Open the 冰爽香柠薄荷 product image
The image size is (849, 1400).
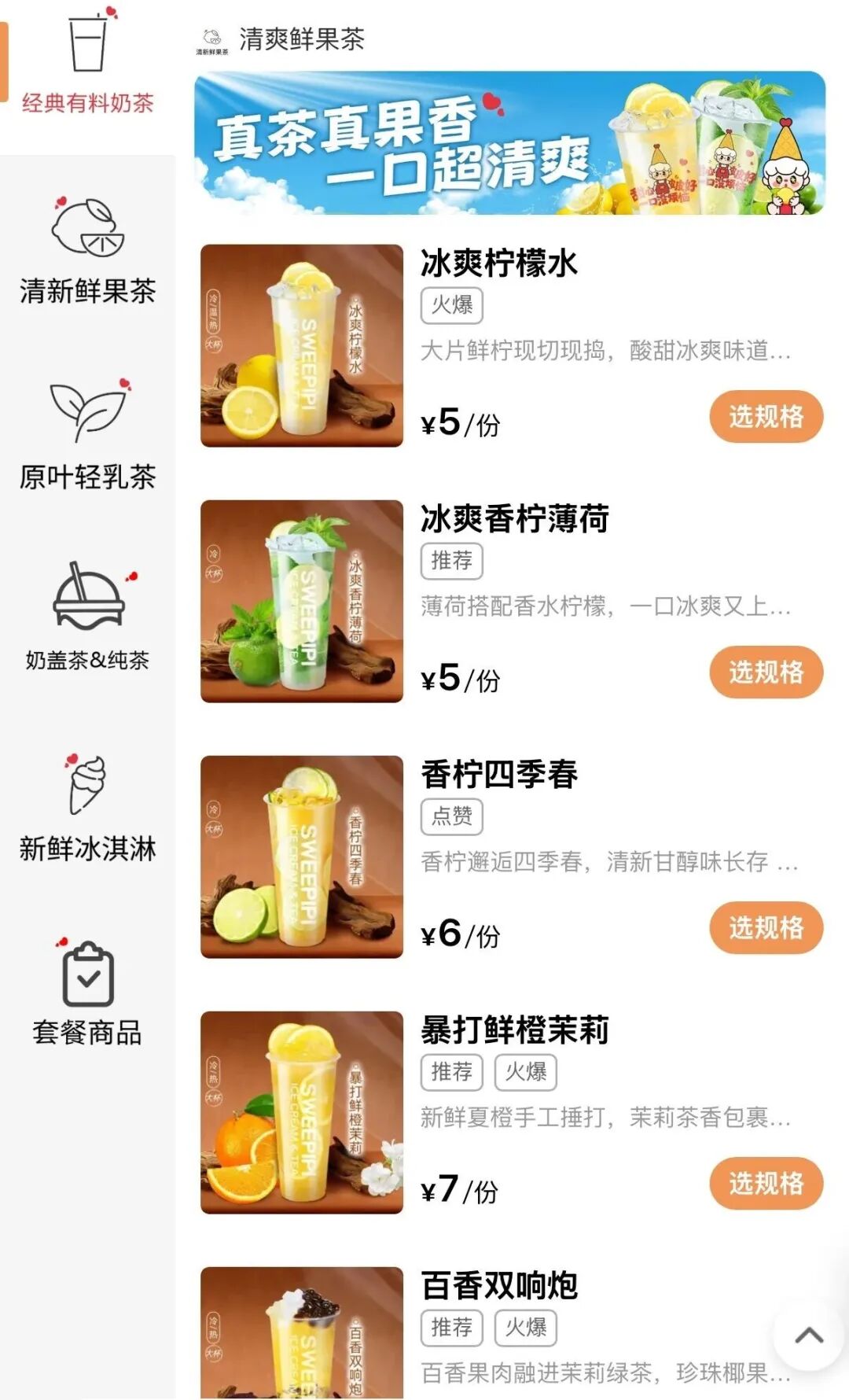click(302, 601)
